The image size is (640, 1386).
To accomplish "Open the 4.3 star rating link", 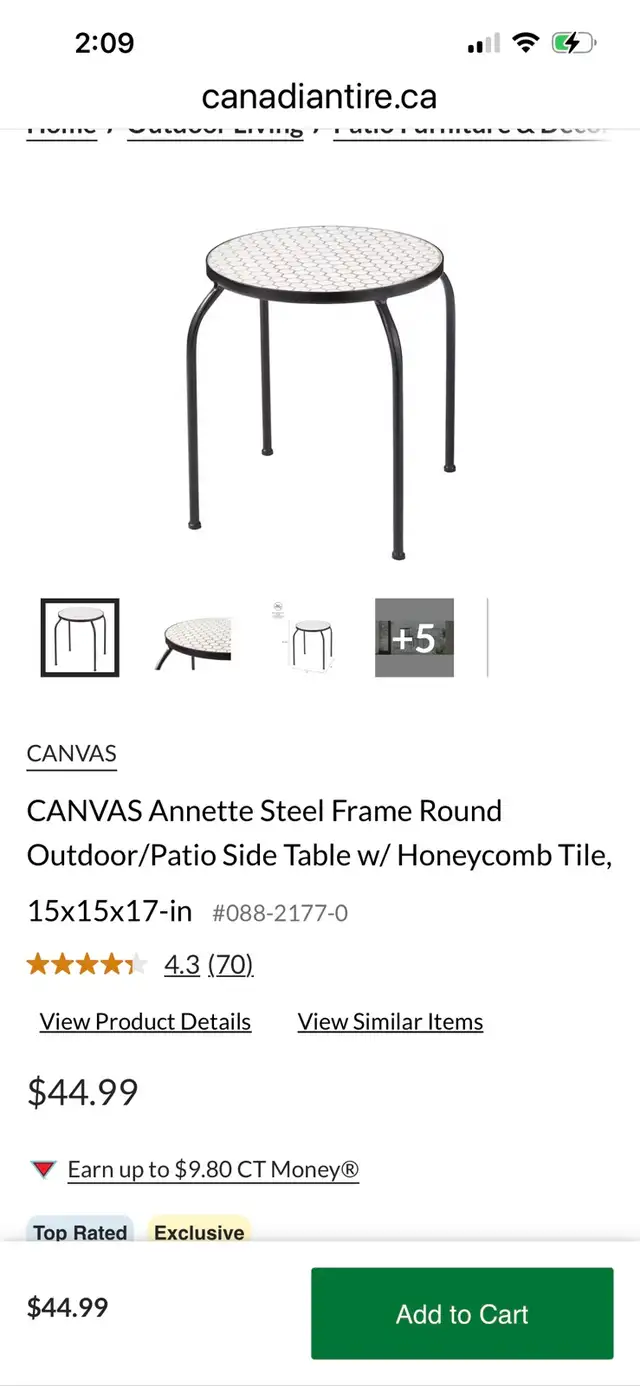I will pos(182,964).
